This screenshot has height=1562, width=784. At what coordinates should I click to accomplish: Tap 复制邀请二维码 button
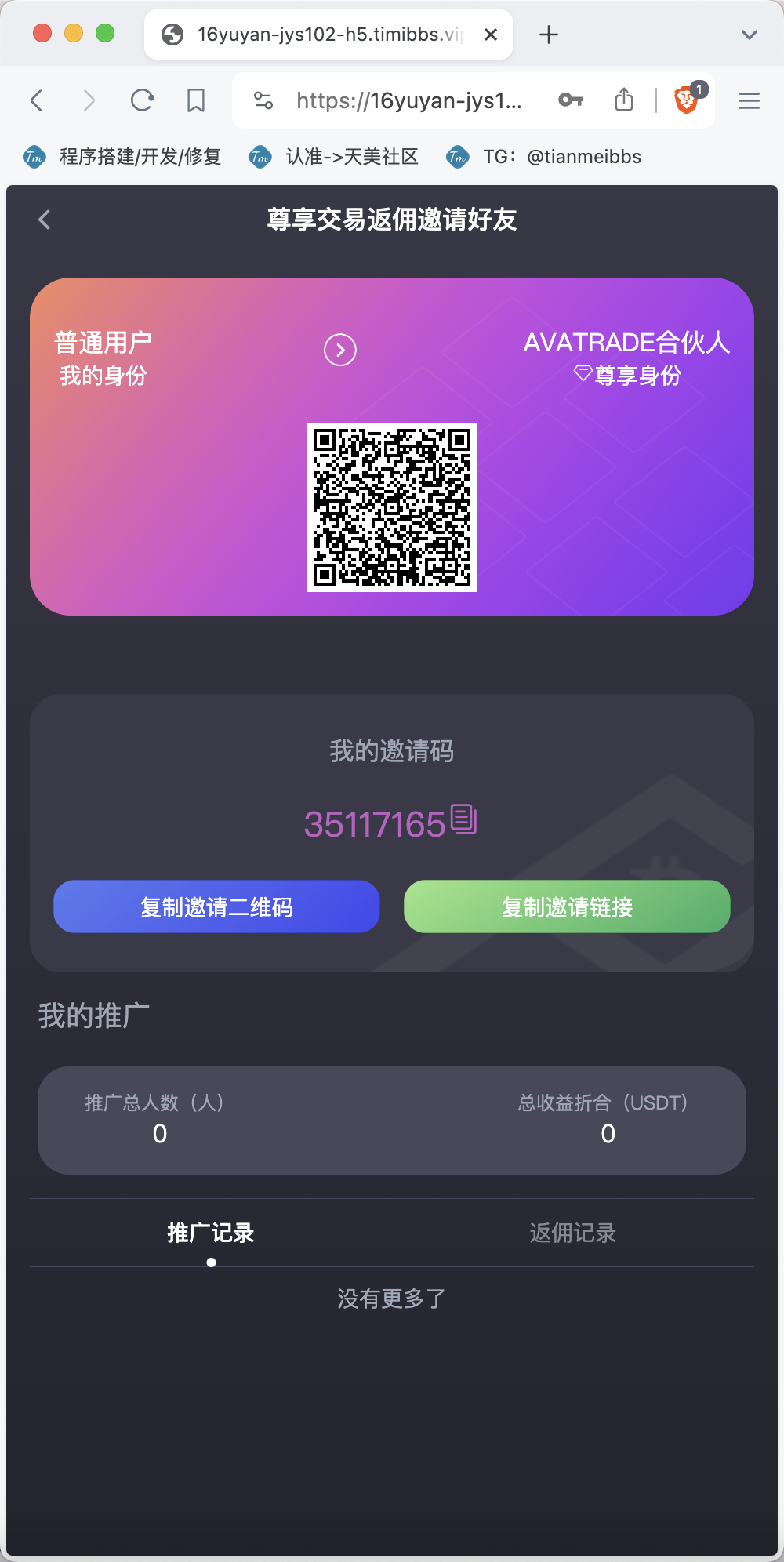click(216, 906)
